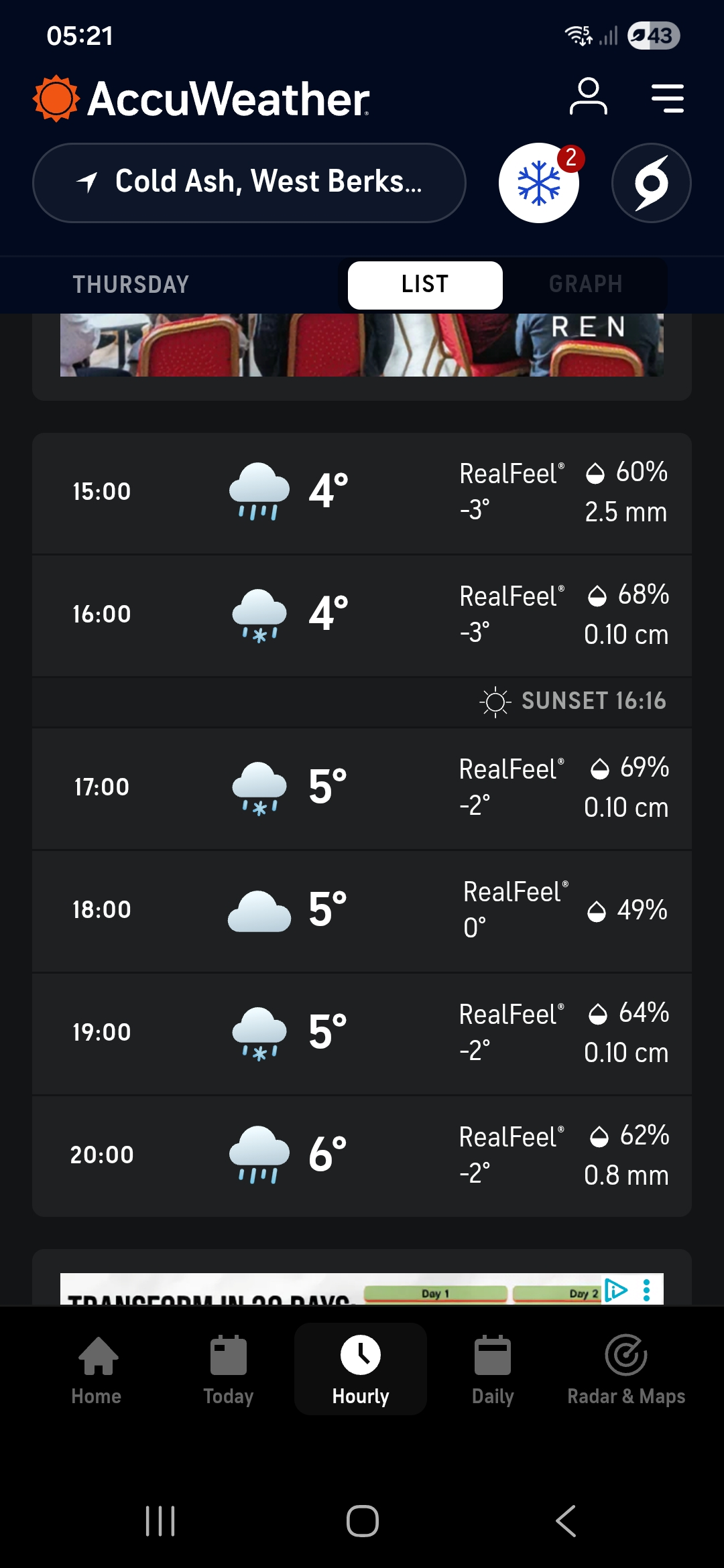Open the ad options three-dot icon

tap(647, 1290)
